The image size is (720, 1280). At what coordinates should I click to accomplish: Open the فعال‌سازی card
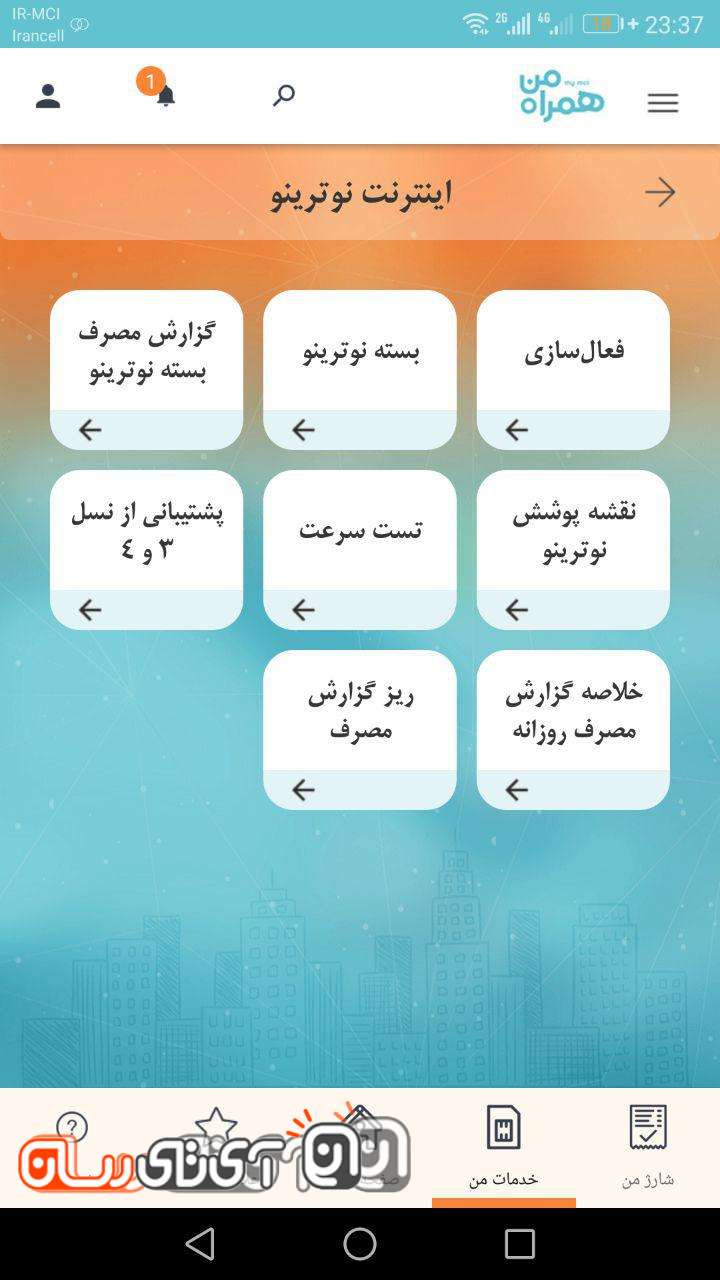[x=573, y=369]
